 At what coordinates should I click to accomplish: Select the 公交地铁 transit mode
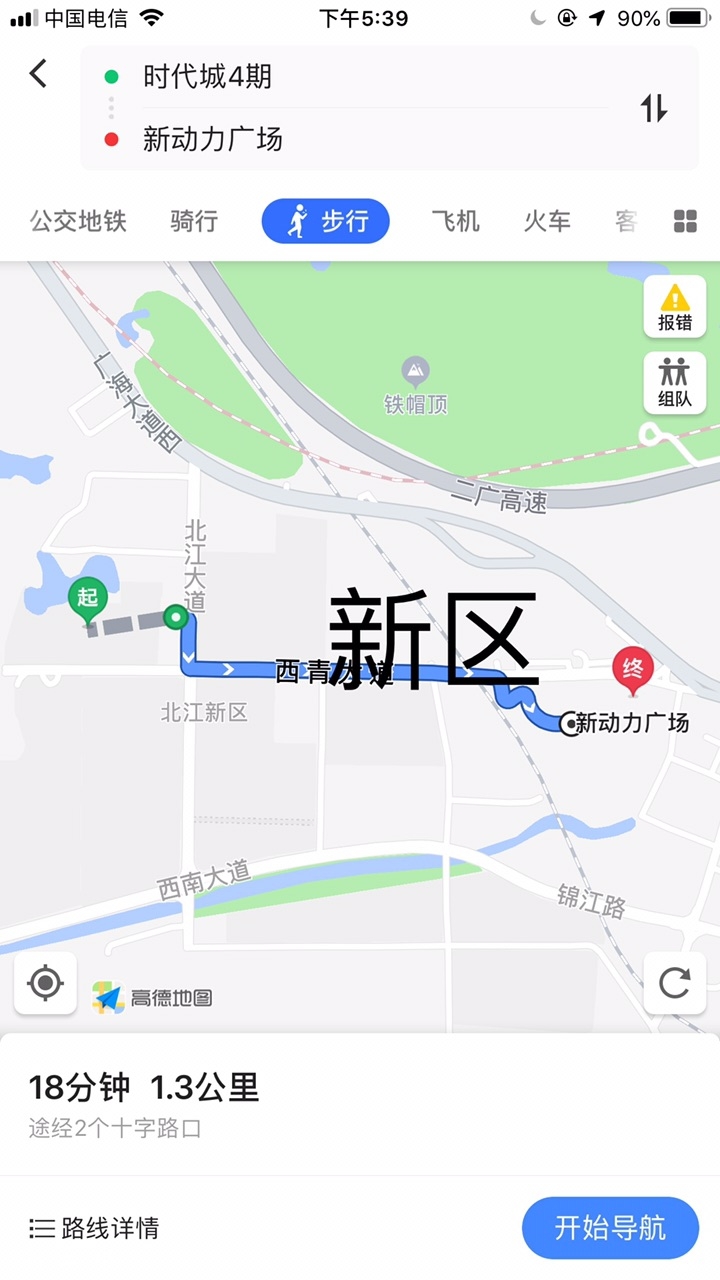click(x=79, y=221)
